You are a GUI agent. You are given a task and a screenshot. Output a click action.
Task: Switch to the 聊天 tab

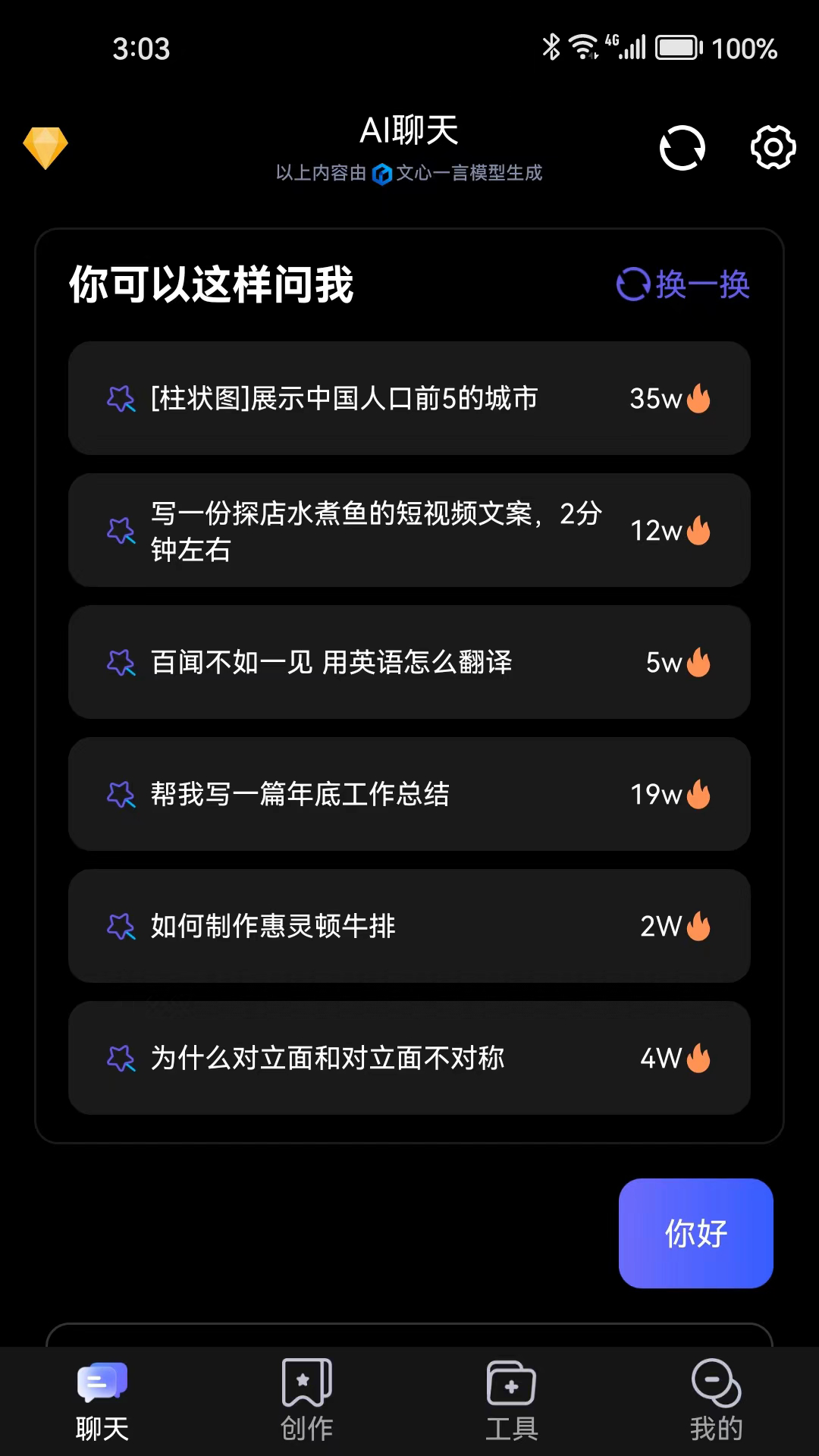click(x=102, y=1401)
